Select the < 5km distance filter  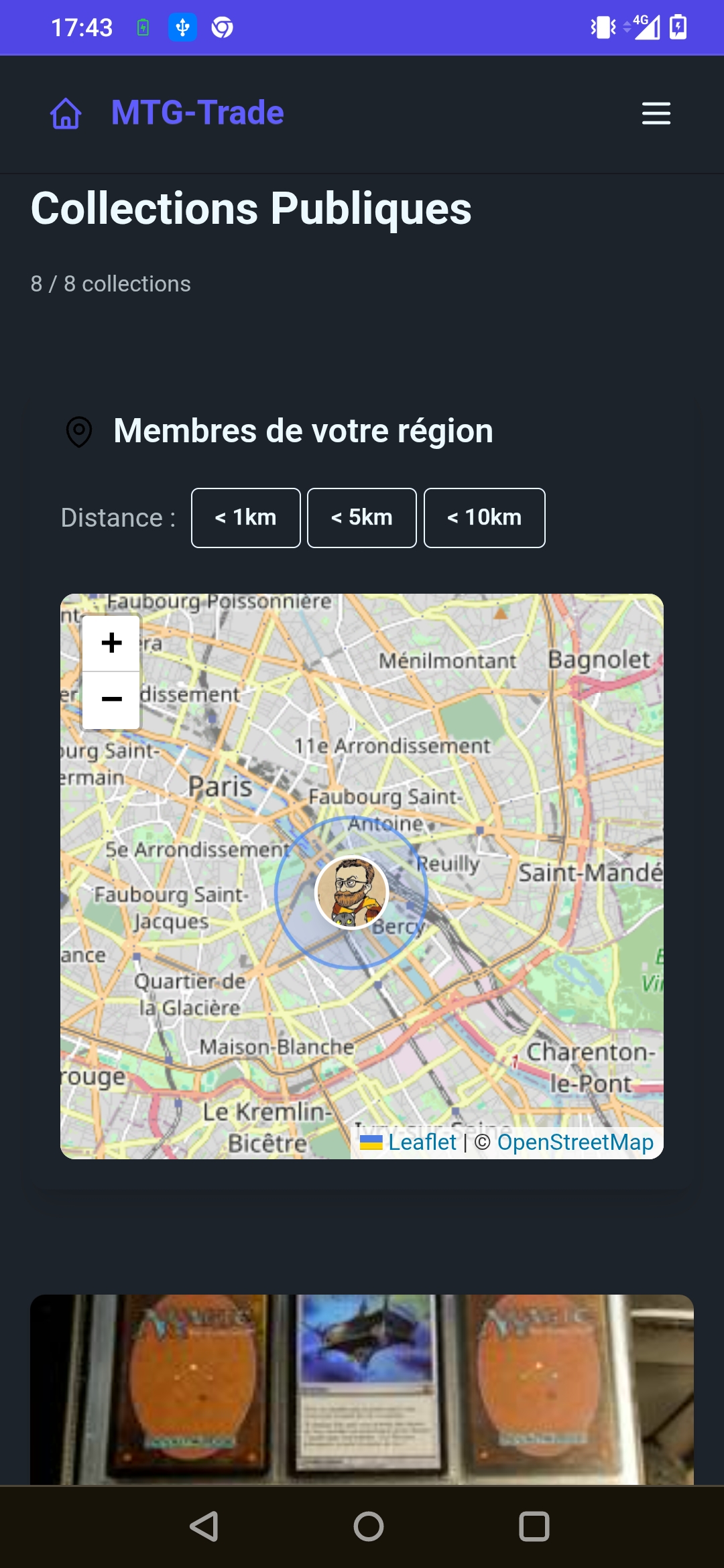(362, 518)
